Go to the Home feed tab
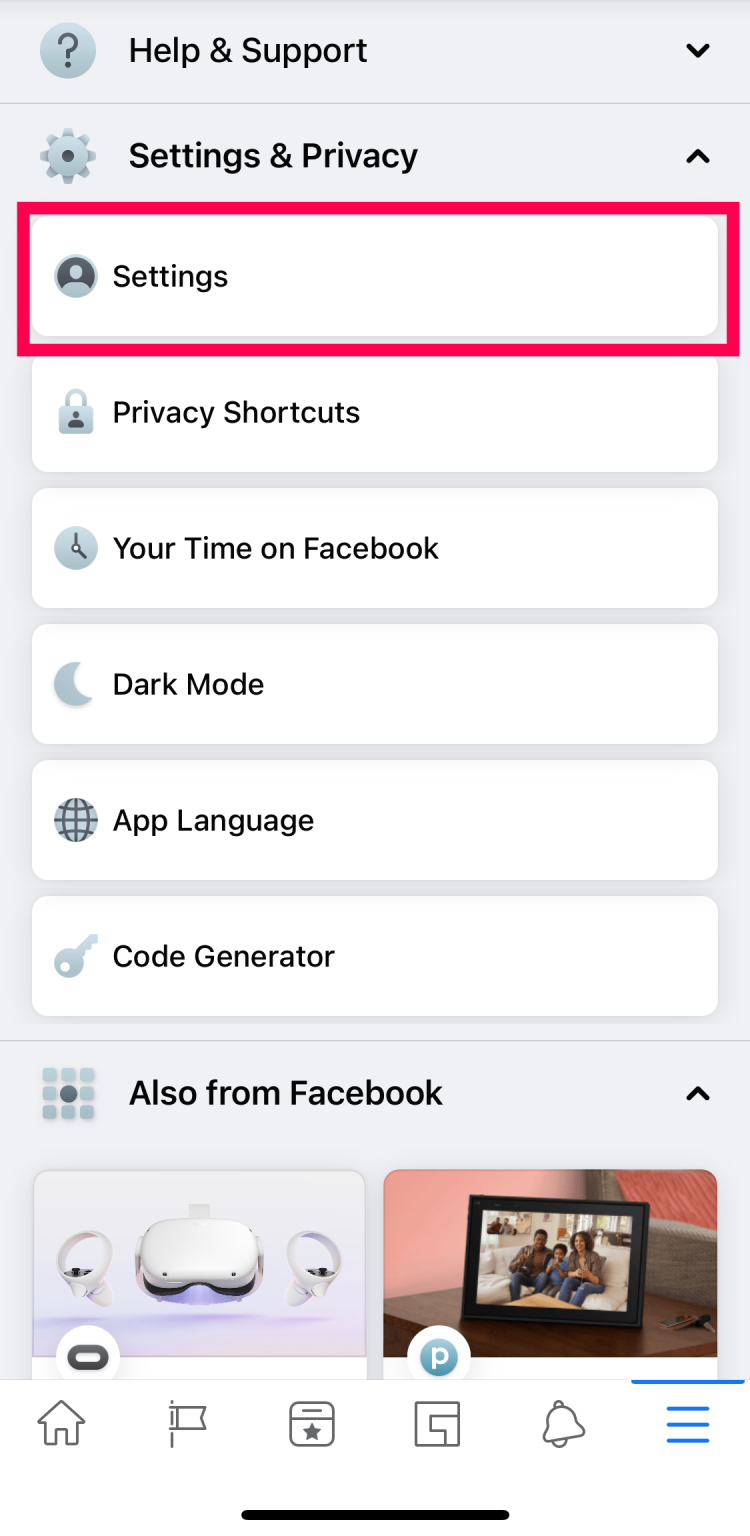Screen dimensions: 750x1536 tap(61, 1424)
